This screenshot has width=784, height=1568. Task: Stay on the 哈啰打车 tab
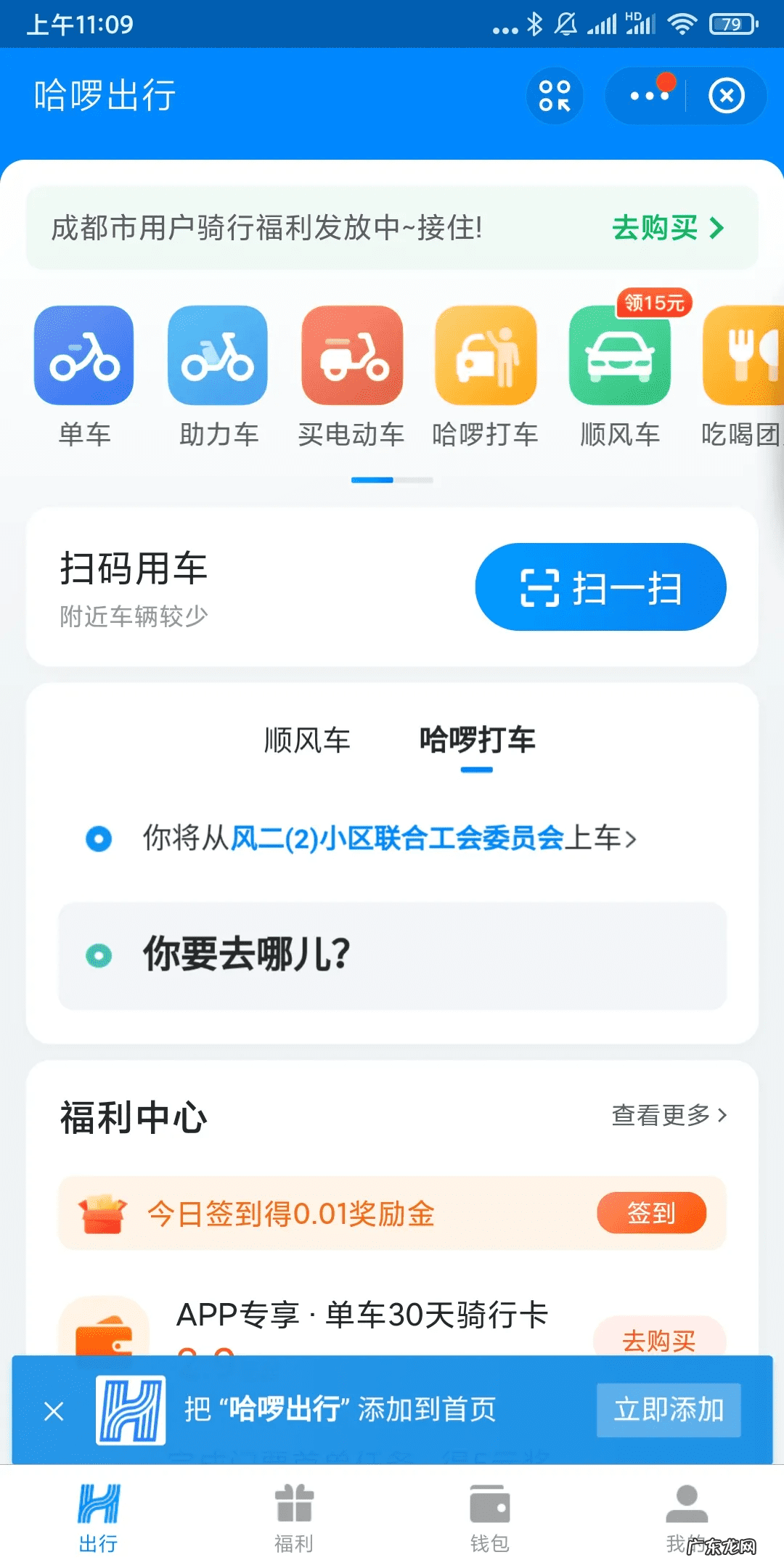click(475, 741)
